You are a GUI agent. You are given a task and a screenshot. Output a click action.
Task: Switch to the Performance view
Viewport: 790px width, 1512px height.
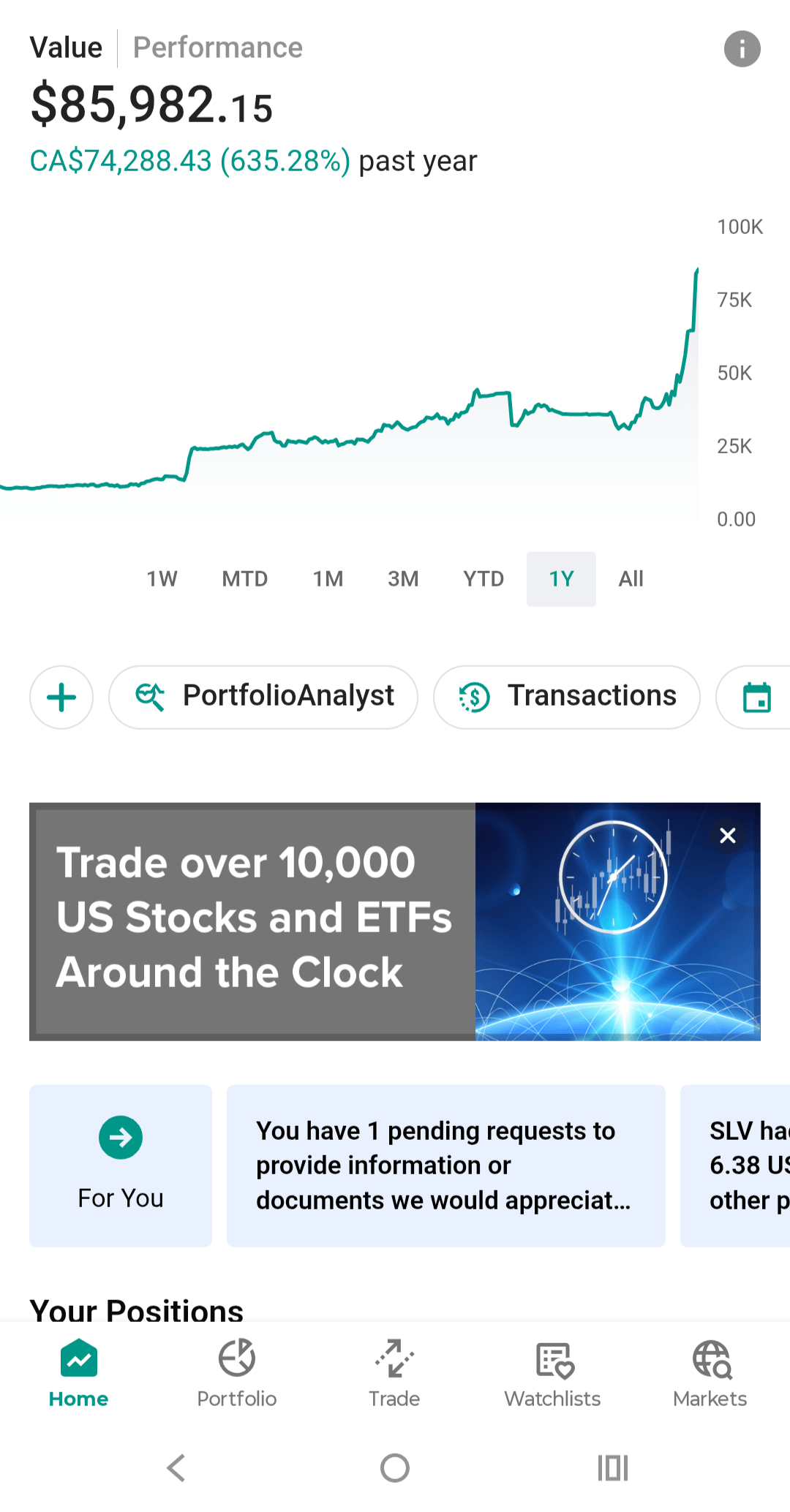point(217,48)
